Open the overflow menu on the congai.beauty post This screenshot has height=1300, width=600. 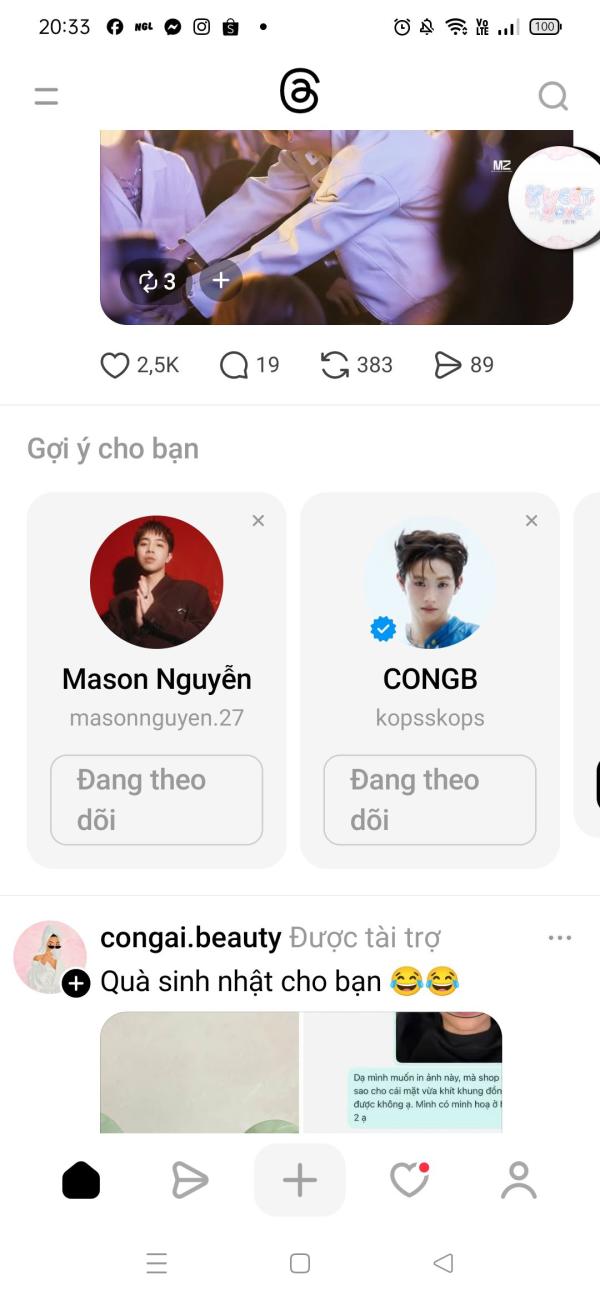coord(560,938)
